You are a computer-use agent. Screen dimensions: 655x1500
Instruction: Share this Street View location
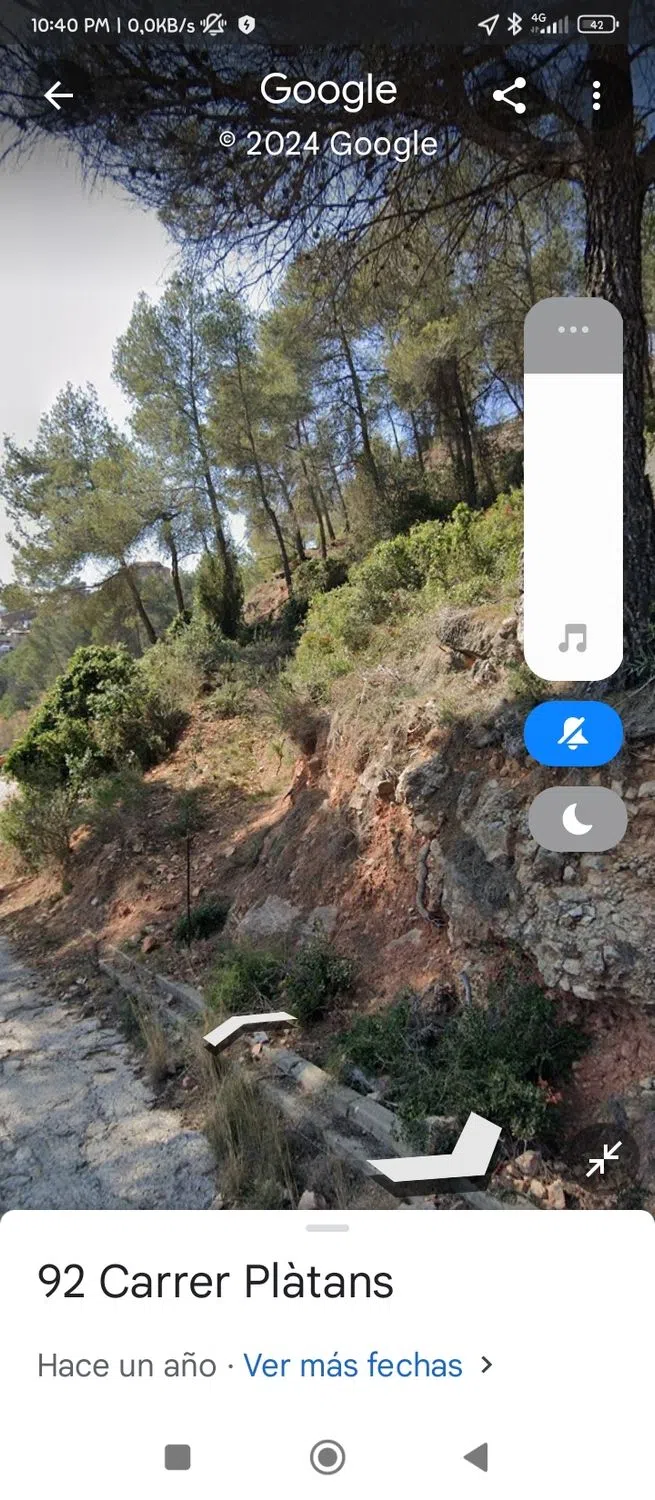(509, 96)
